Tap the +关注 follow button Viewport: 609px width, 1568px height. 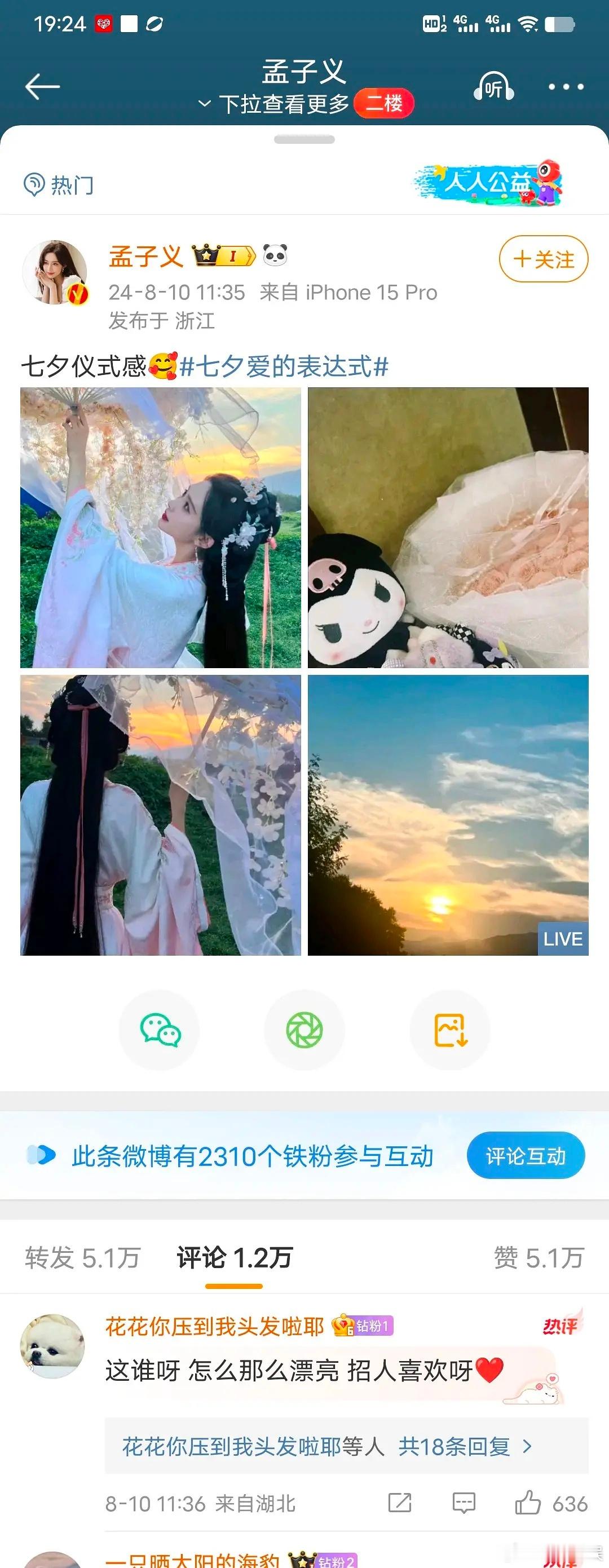(x=542, y=259)
